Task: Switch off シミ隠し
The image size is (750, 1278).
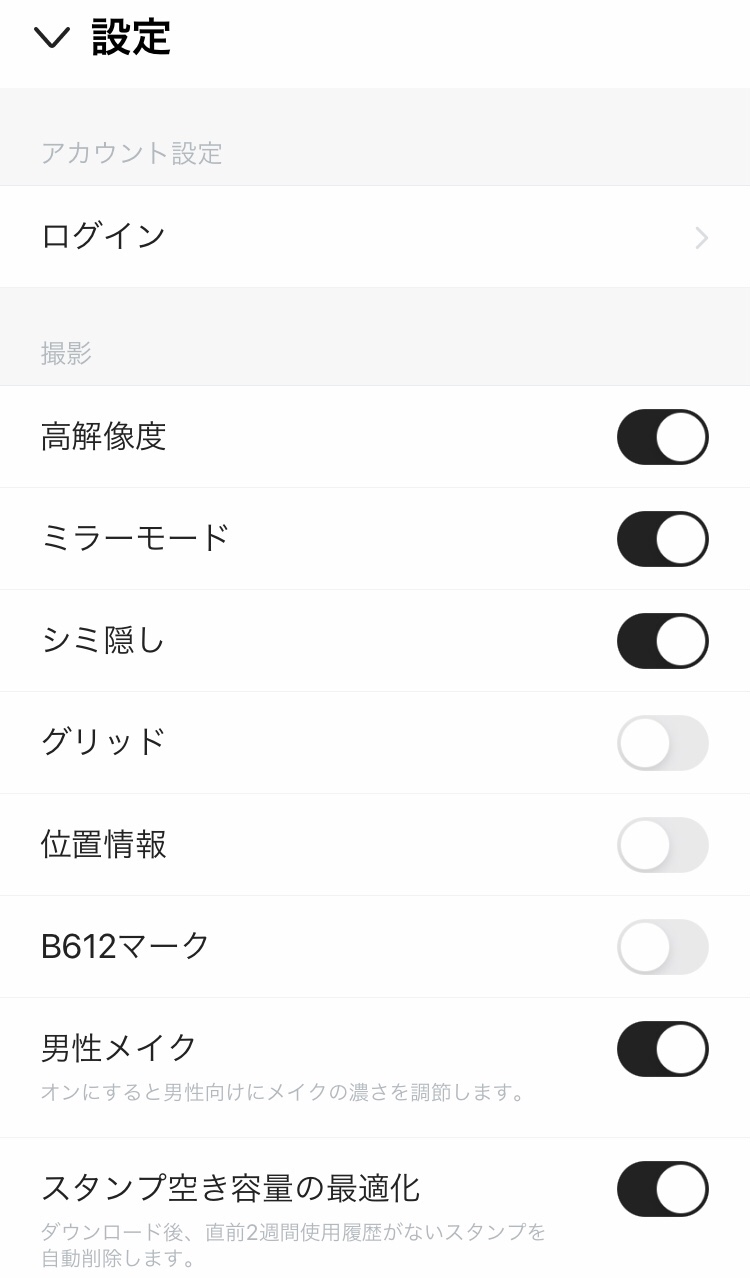Action: click(x=662, y=641)
